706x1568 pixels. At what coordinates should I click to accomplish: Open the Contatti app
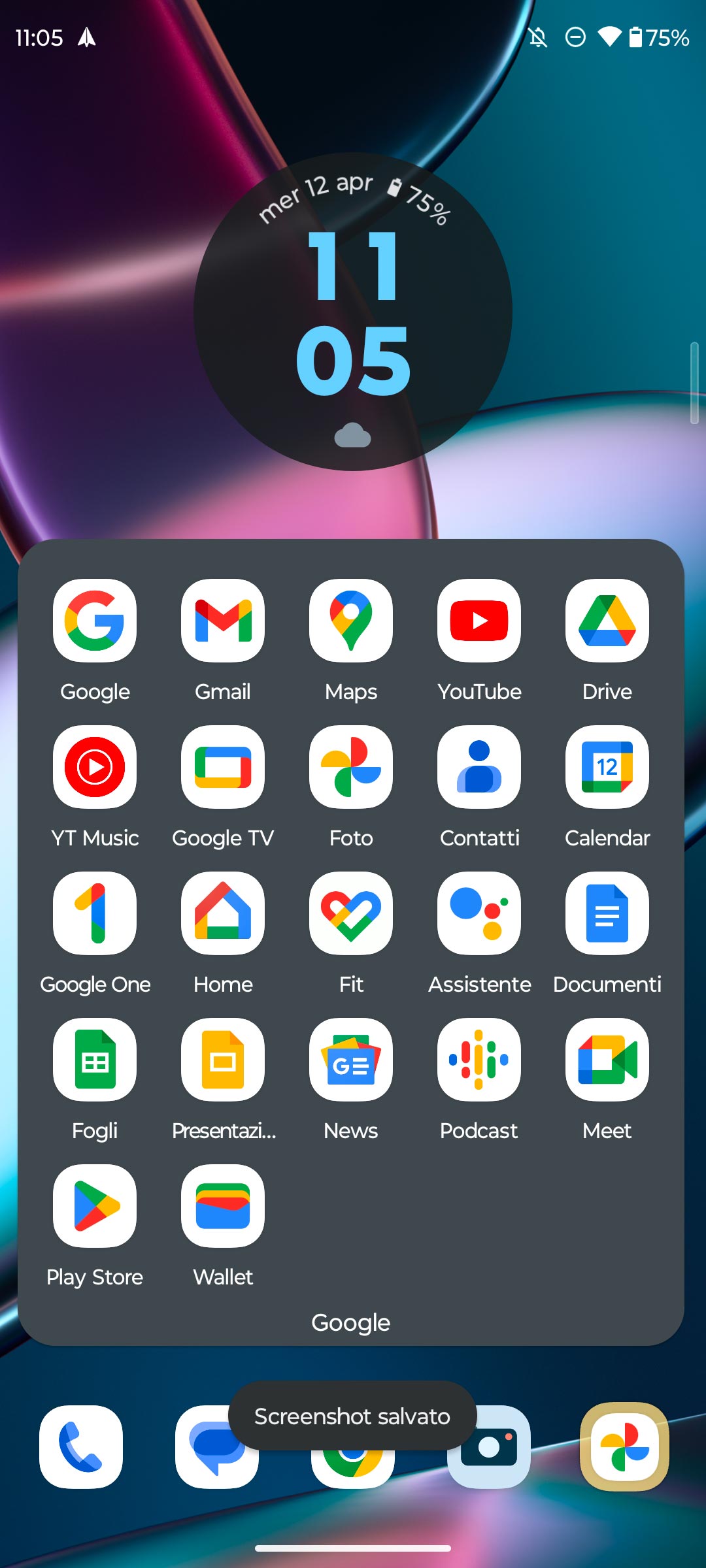(479, 767)
